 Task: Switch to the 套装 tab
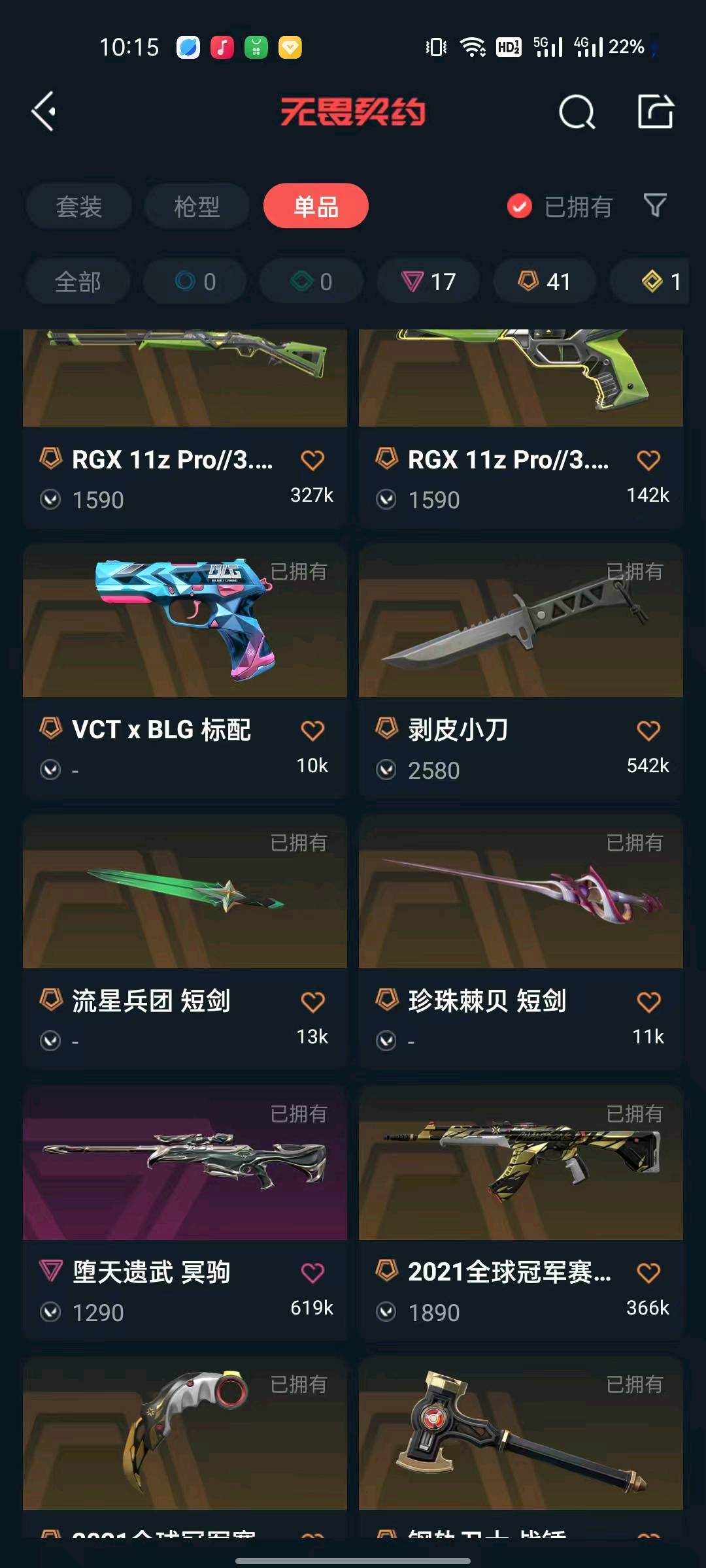click(x=78, y=206)
